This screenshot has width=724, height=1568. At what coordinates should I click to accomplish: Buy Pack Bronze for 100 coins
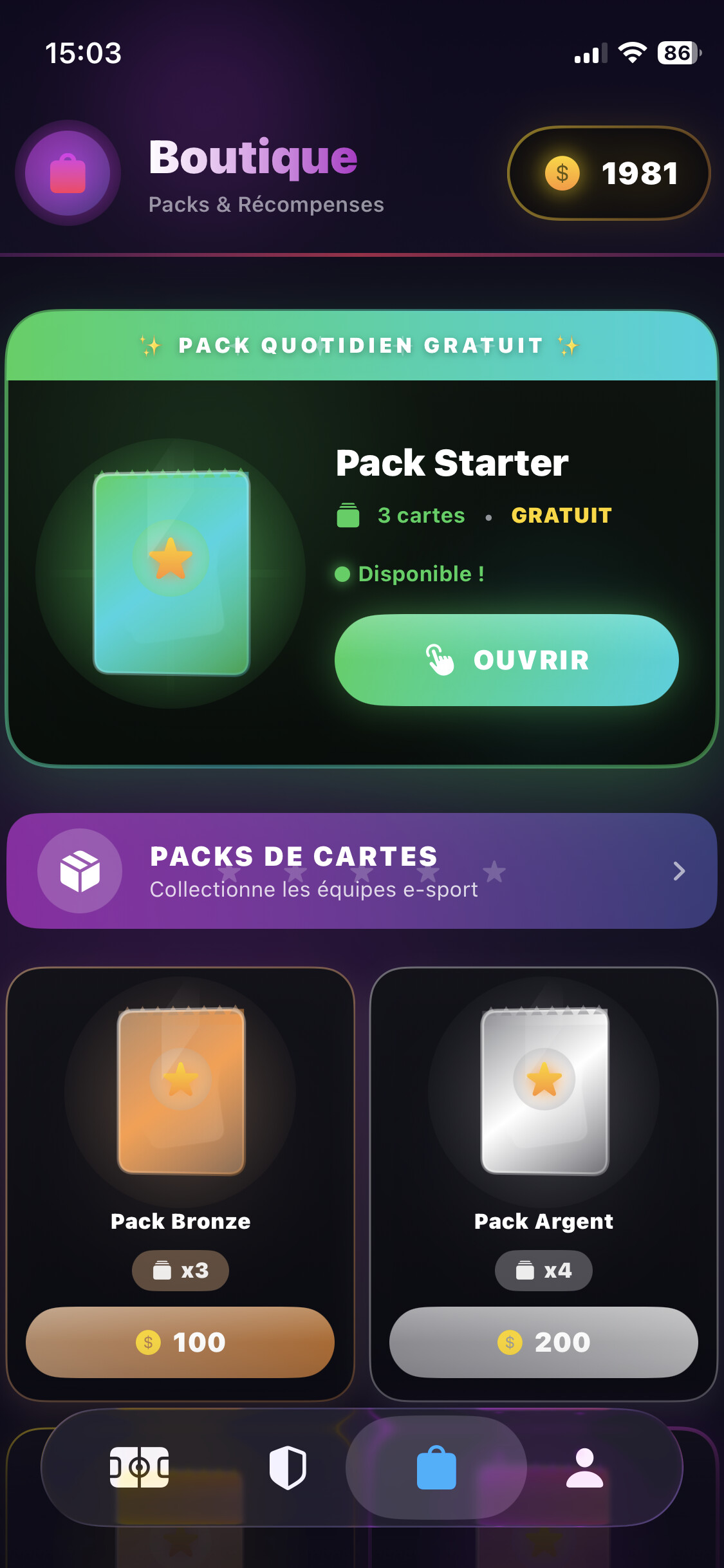(180, 1342)
